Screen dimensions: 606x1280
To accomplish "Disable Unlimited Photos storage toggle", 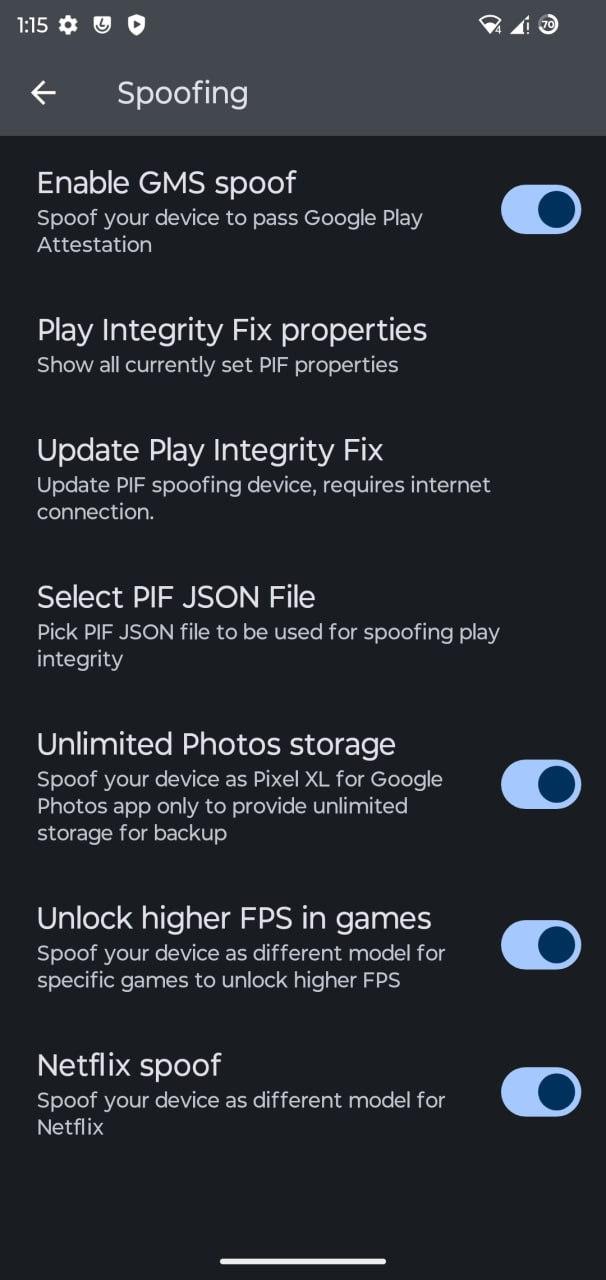I will pos(540,785).
